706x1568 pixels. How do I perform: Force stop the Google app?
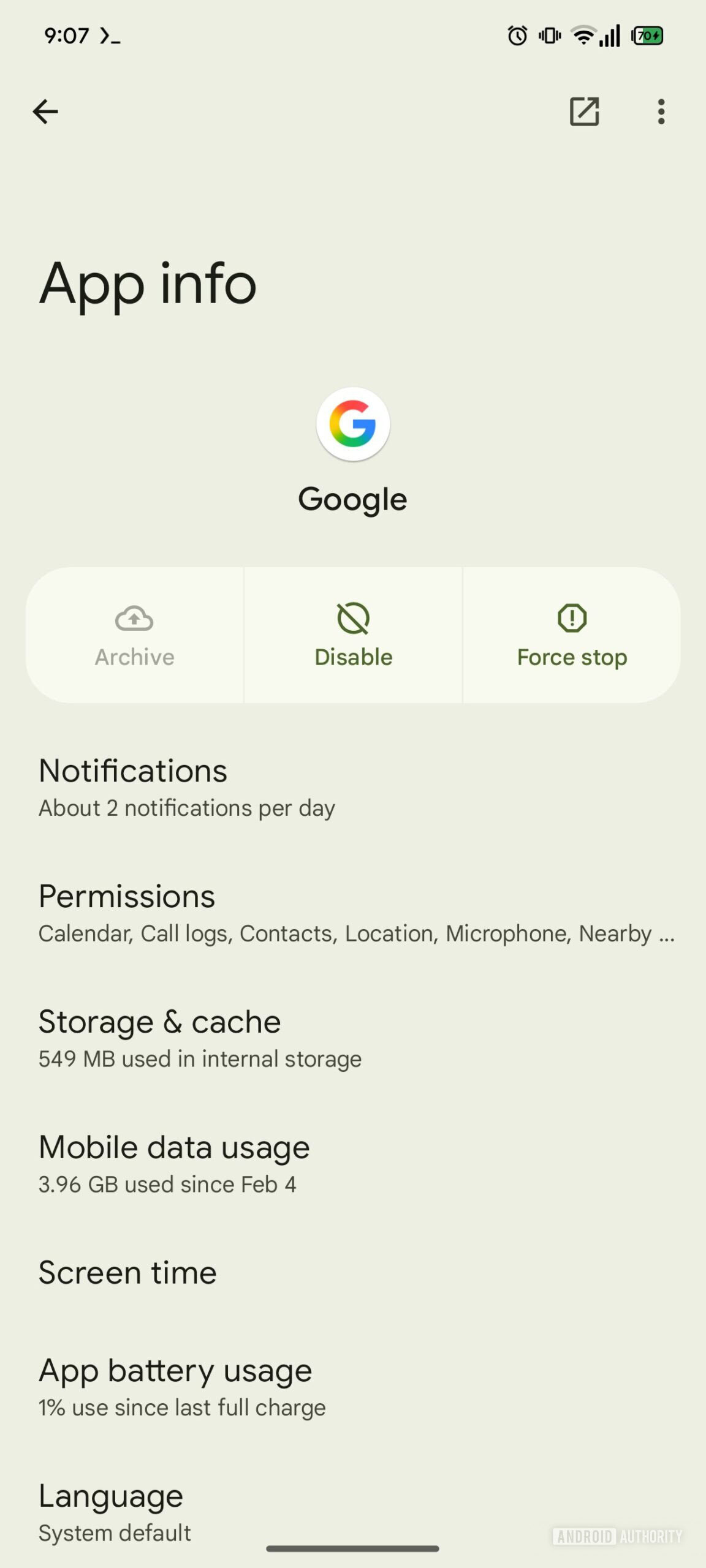[571, 635]
